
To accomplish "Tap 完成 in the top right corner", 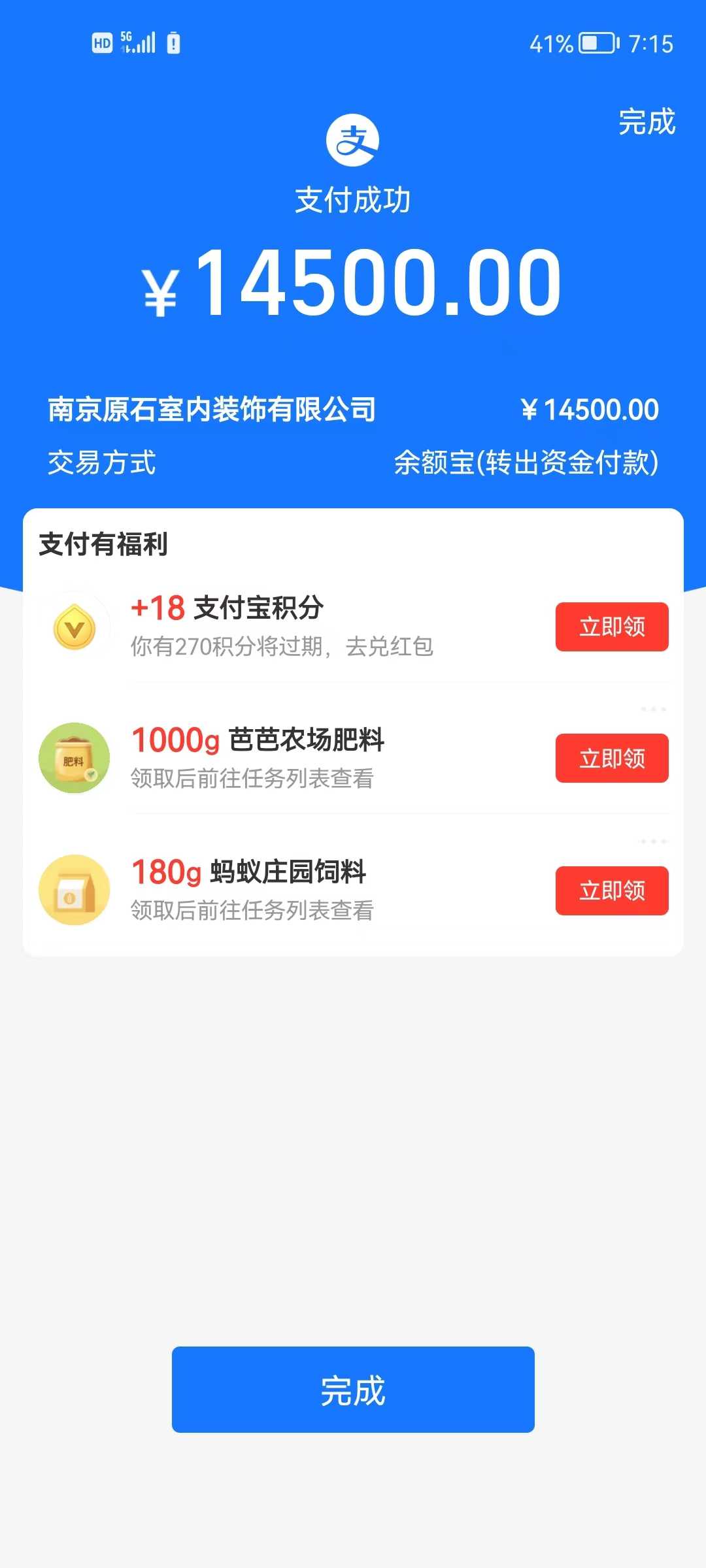I will pos(647,122).
